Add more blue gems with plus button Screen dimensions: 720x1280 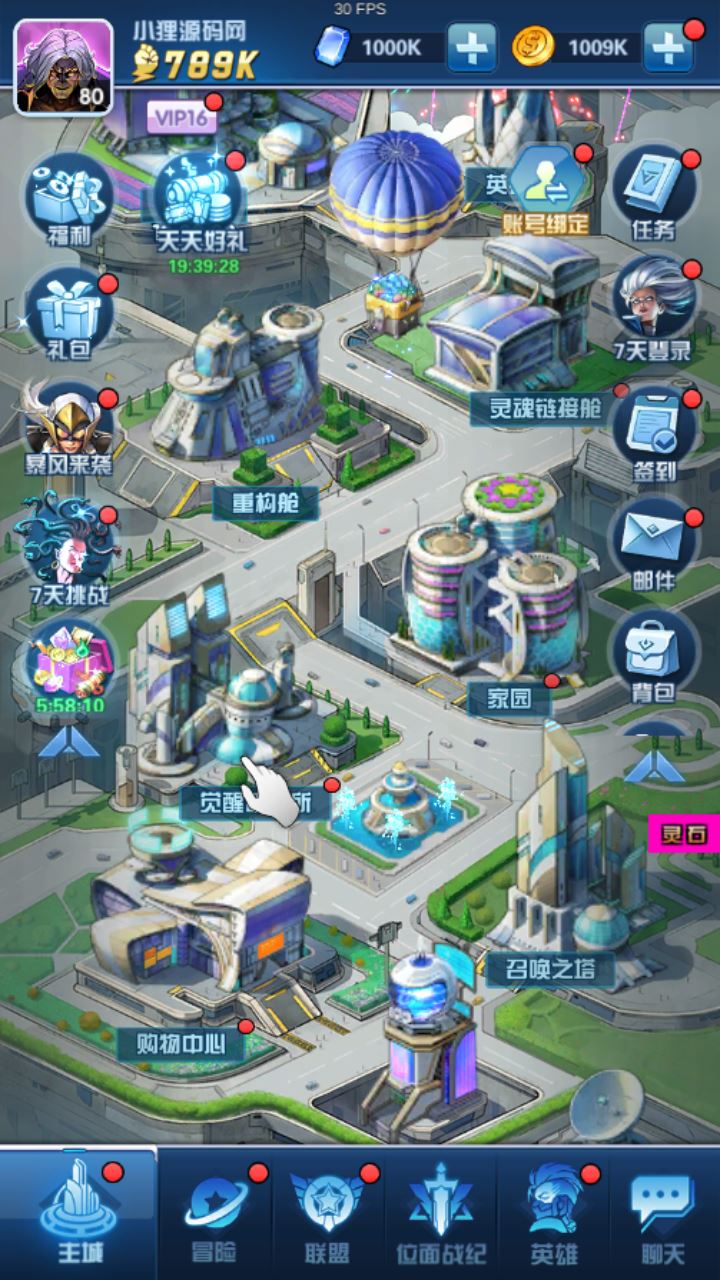[x=471, y=47]
